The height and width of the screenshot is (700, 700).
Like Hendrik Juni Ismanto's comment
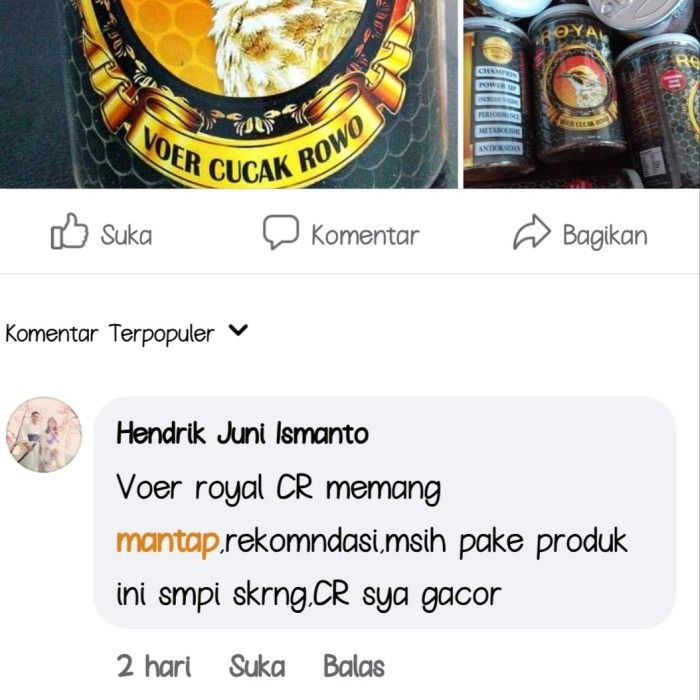click(257, 666)
